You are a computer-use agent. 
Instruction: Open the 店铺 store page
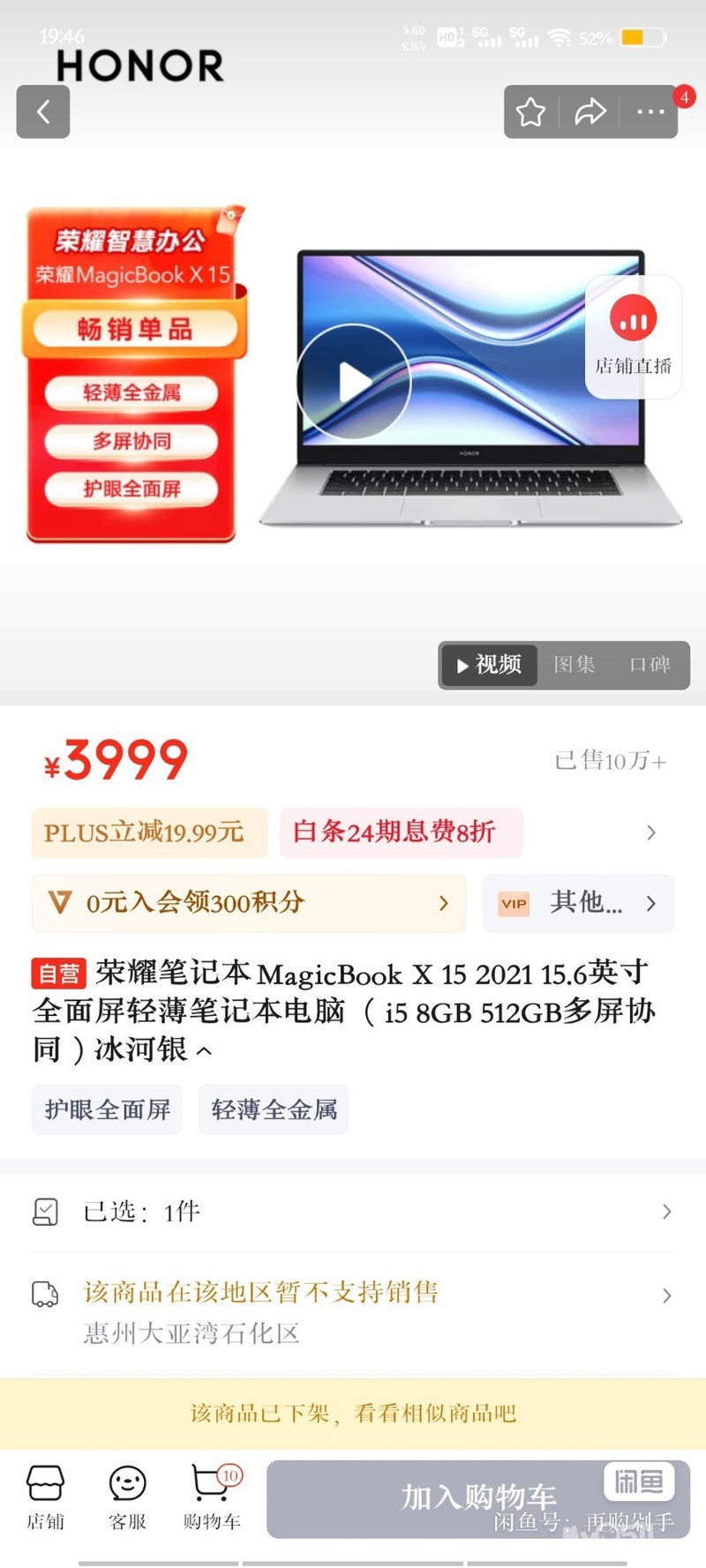(x=45, y=1498)
